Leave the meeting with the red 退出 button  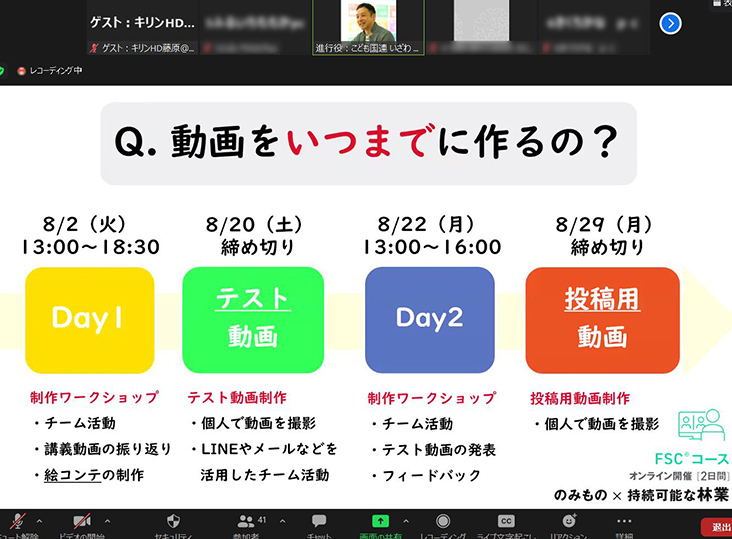[716, 526]
